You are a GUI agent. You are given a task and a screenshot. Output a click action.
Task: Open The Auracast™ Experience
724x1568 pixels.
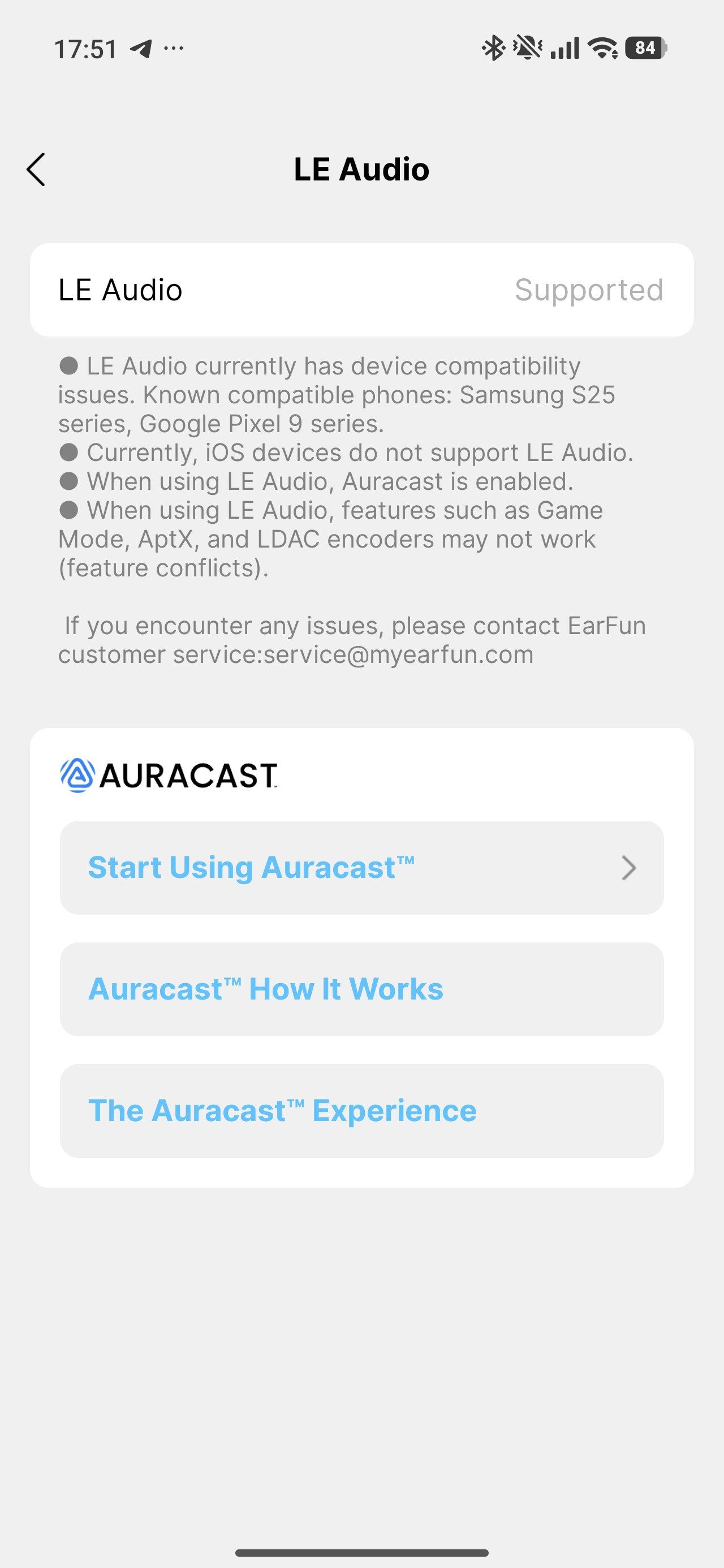[361, 1111]
